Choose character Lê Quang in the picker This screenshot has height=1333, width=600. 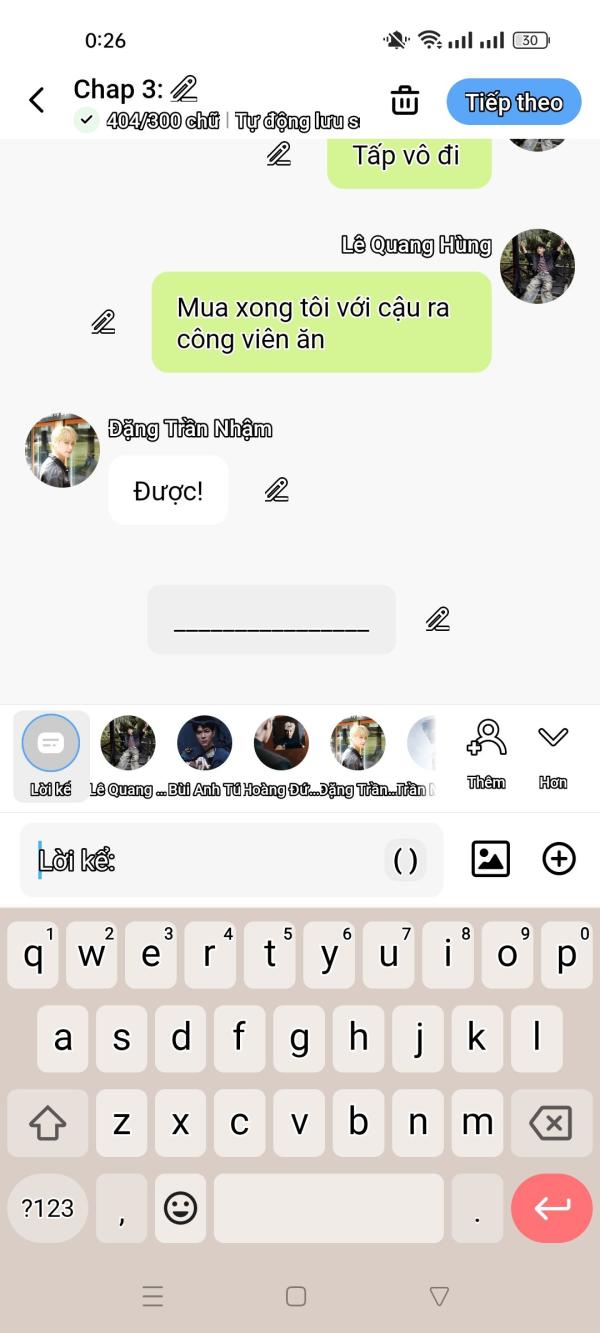click(x=128, y=756)
